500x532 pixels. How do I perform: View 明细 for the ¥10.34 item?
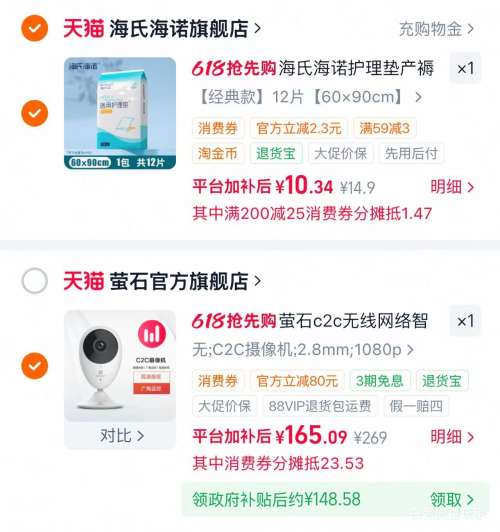click(x=452, y=187)
